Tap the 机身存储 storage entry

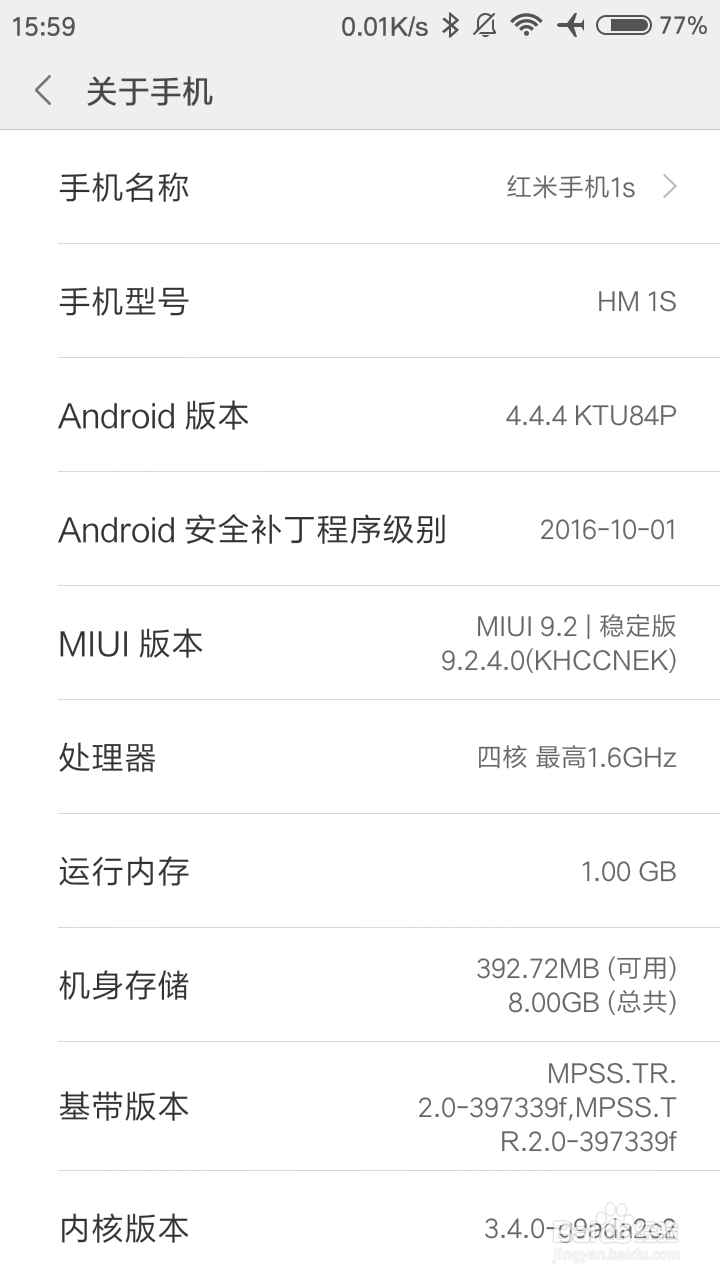360,985
